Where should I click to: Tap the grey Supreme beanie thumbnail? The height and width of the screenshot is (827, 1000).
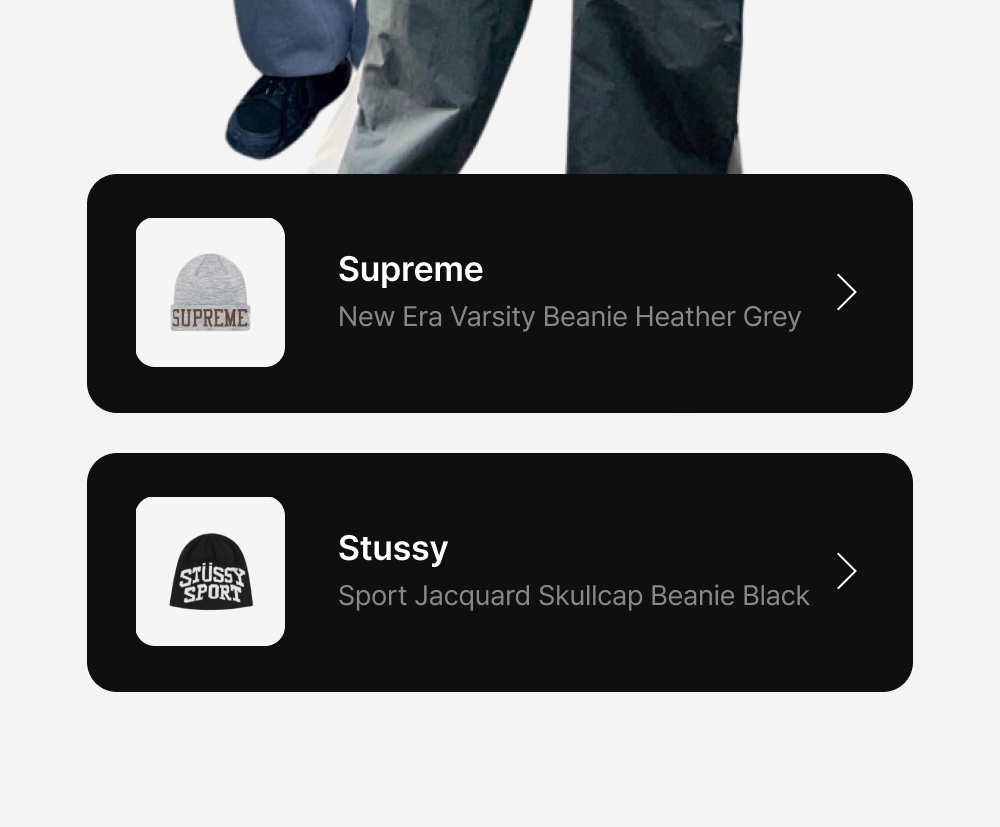(x=210, y=292)
